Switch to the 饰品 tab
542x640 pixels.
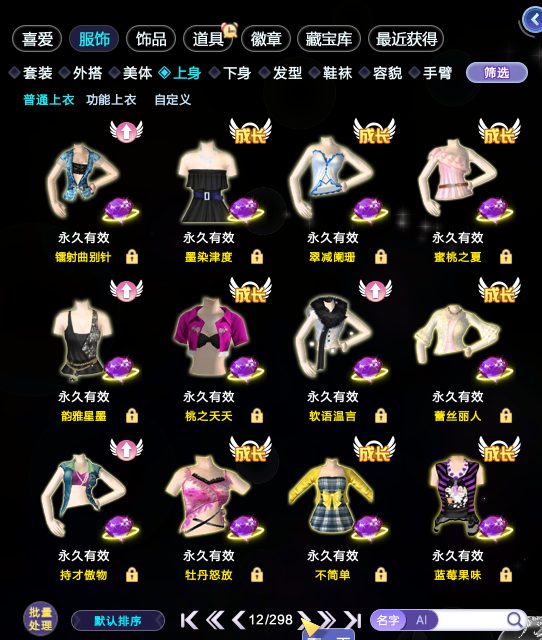151,39
